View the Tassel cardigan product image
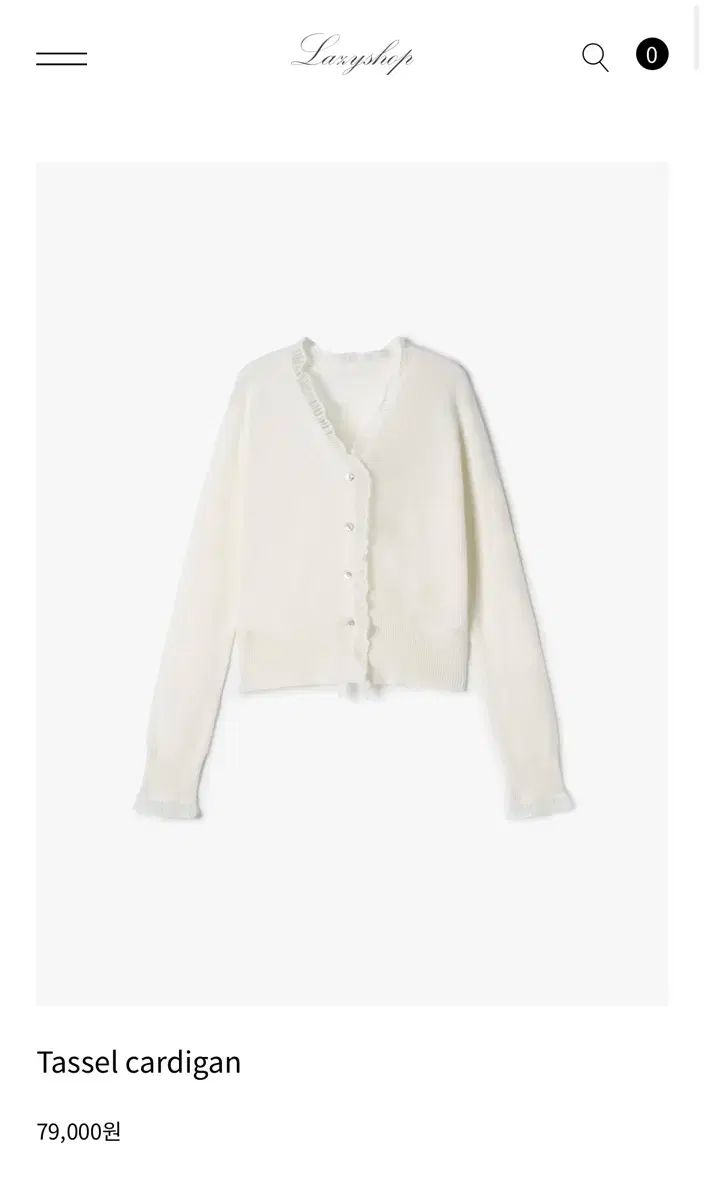 tap(352, 583)
